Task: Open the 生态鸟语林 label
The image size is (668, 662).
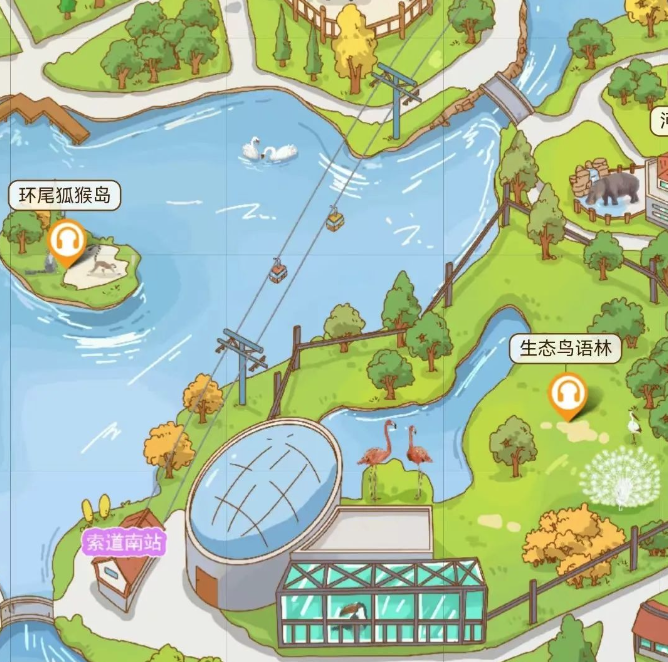Action: tap(566, 349)
